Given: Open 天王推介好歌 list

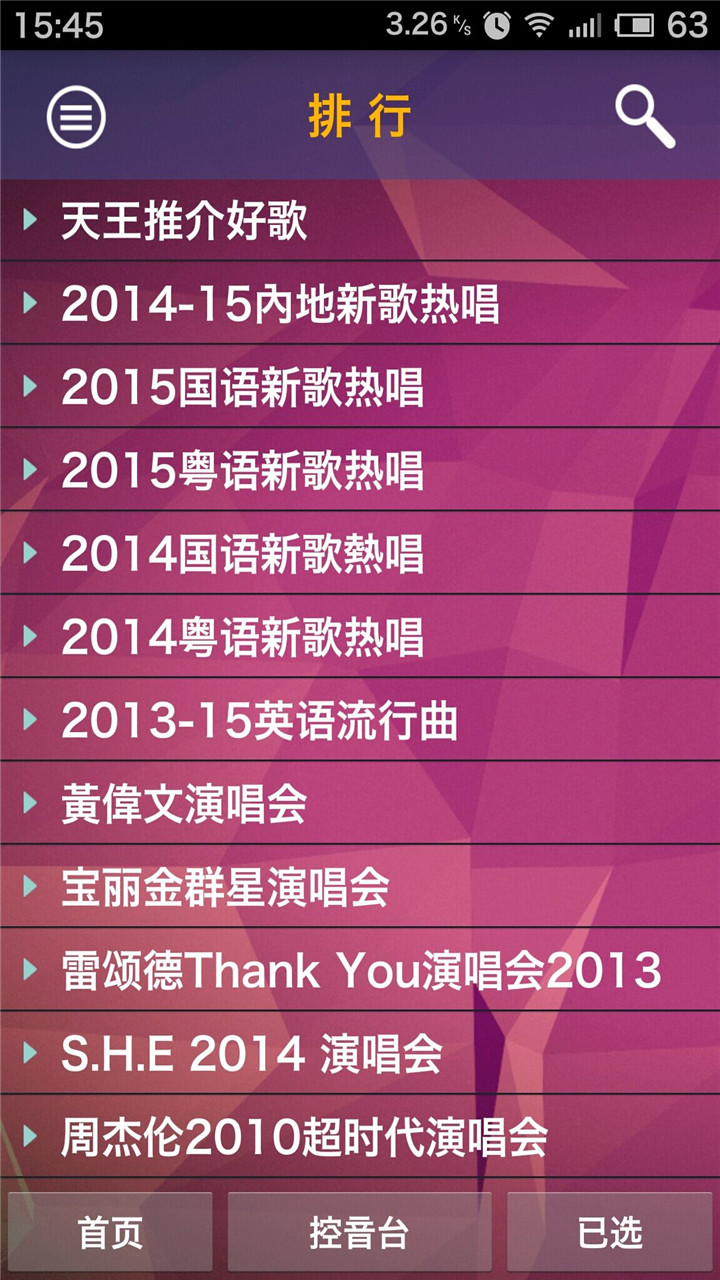Looking at the screenshot, I should [x=184, y=221].
